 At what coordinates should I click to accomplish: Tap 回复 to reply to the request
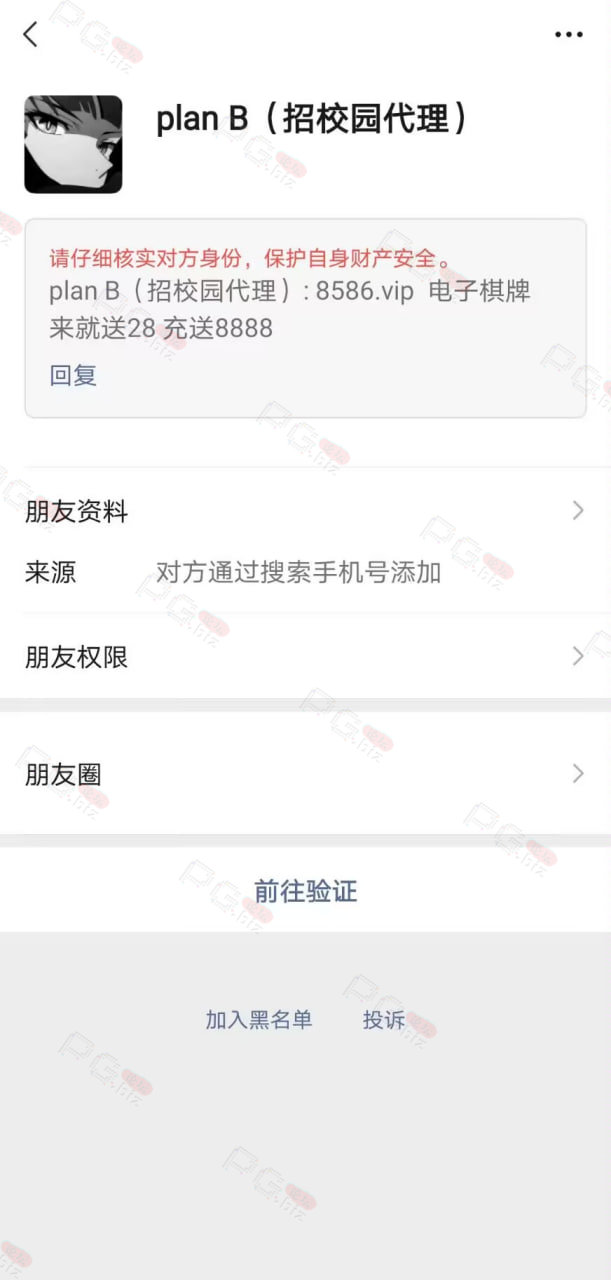[x=73, y=376]
